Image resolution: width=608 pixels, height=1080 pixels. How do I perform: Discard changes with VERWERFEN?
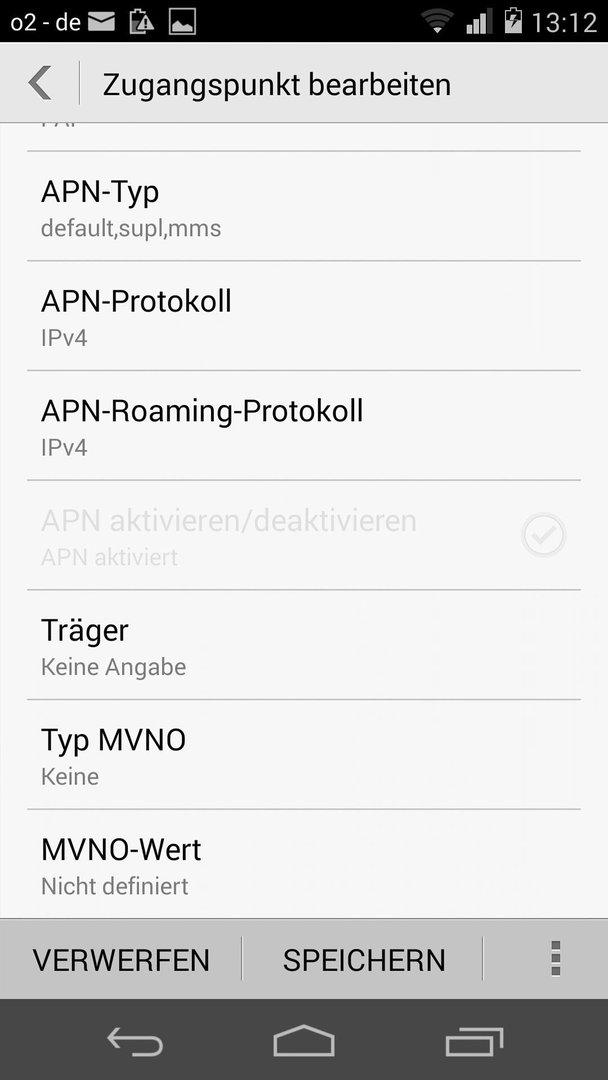[x=121, y=959]
